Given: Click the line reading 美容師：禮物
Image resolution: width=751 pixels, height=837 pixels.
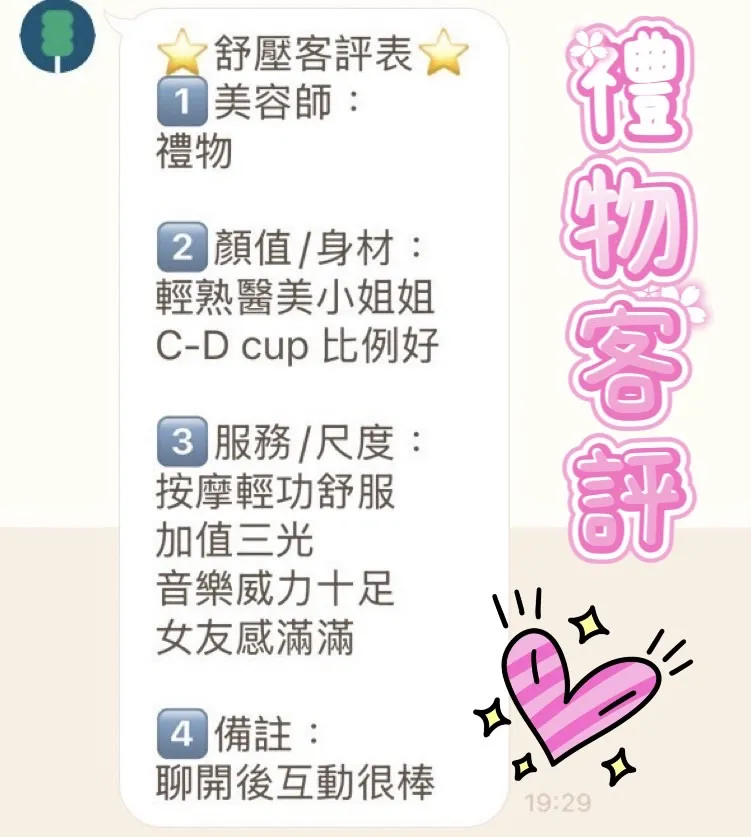Looking at the screenshot, I should [x=250, y=125].
